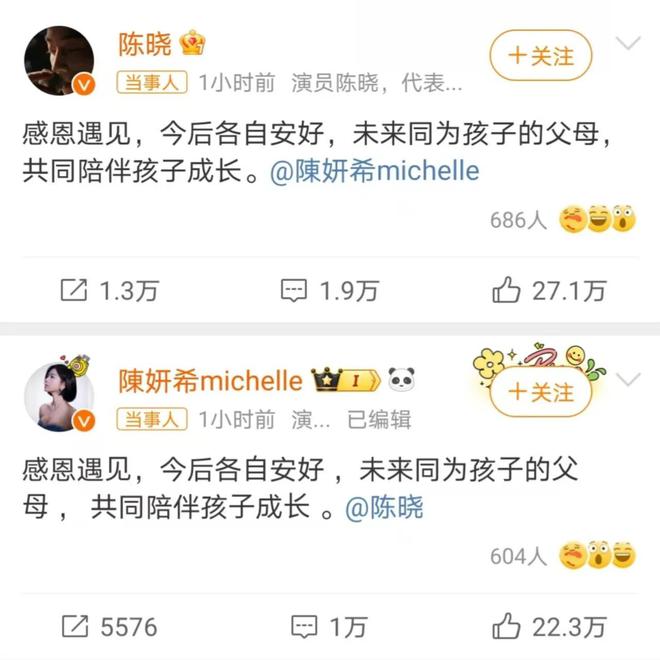Open comments on 陈晓's post (1.9万)
Screen dimensions: 660x660
329,290
